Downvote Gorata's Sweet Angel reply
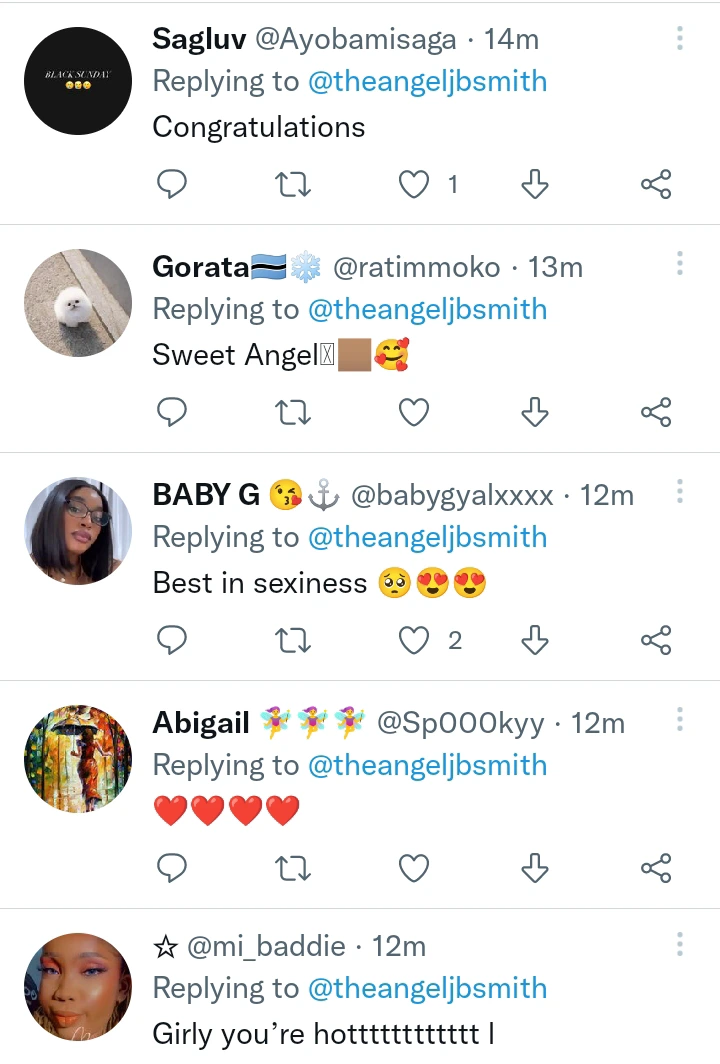720x1064 pixels. [535, 412]
